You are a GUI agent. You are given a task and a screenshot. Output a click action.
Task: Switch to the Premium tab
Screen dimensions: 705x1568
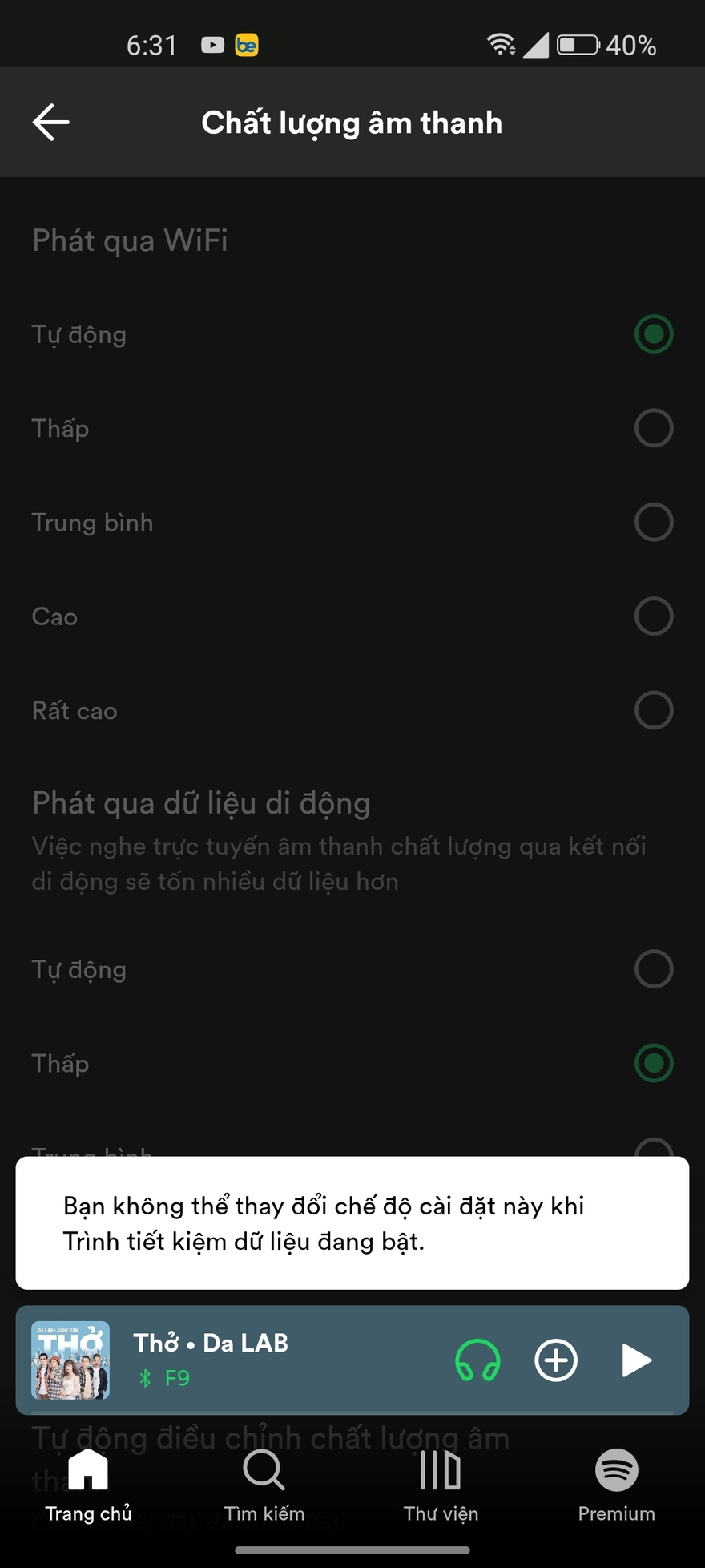coord(616,1487)
